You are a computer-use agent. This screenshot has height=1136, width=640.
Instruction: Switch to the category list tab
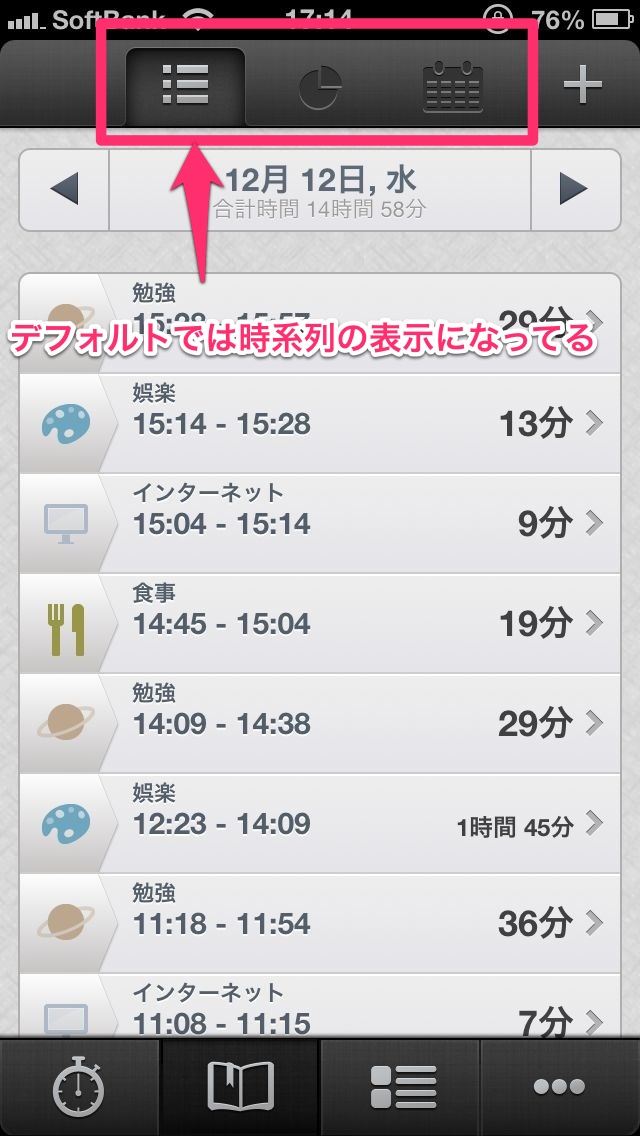402,1088
